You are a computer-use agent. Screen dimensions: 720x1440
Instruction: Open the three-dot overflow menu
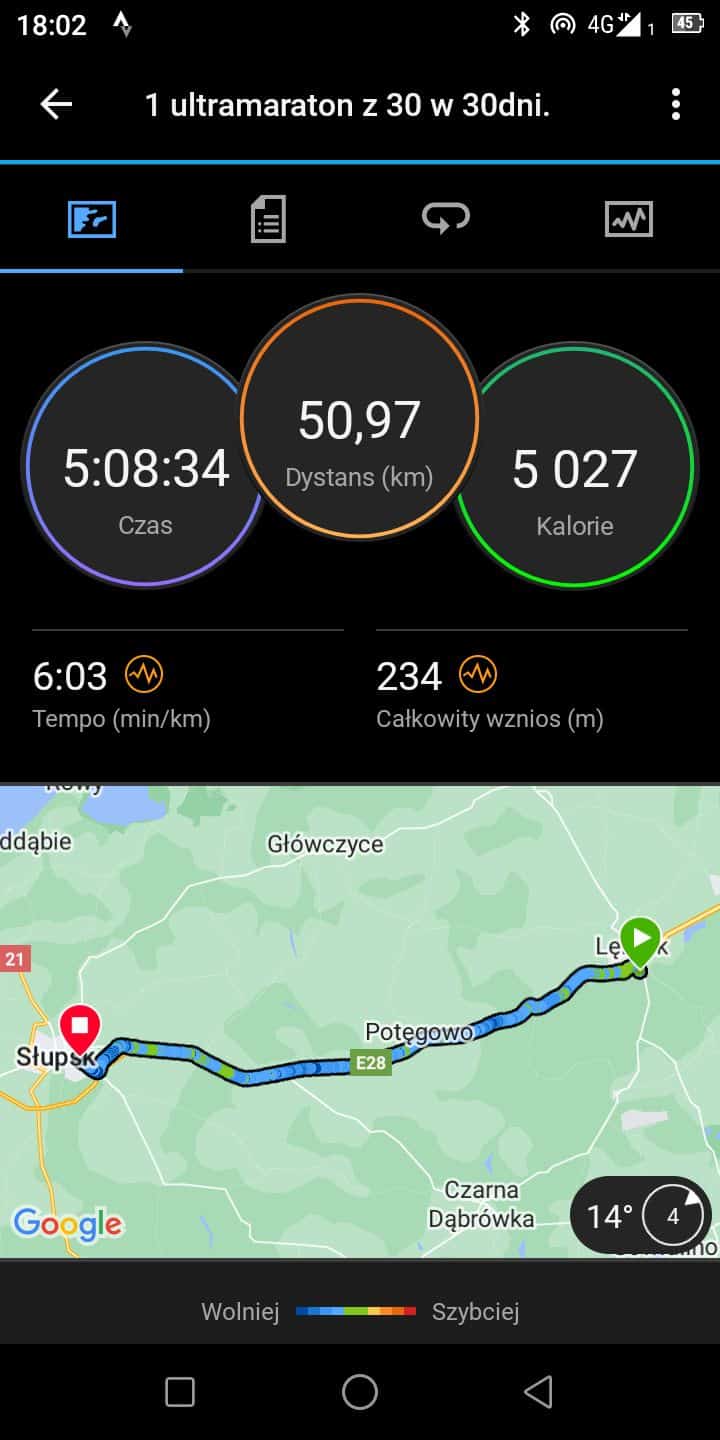tap(676, 104)
